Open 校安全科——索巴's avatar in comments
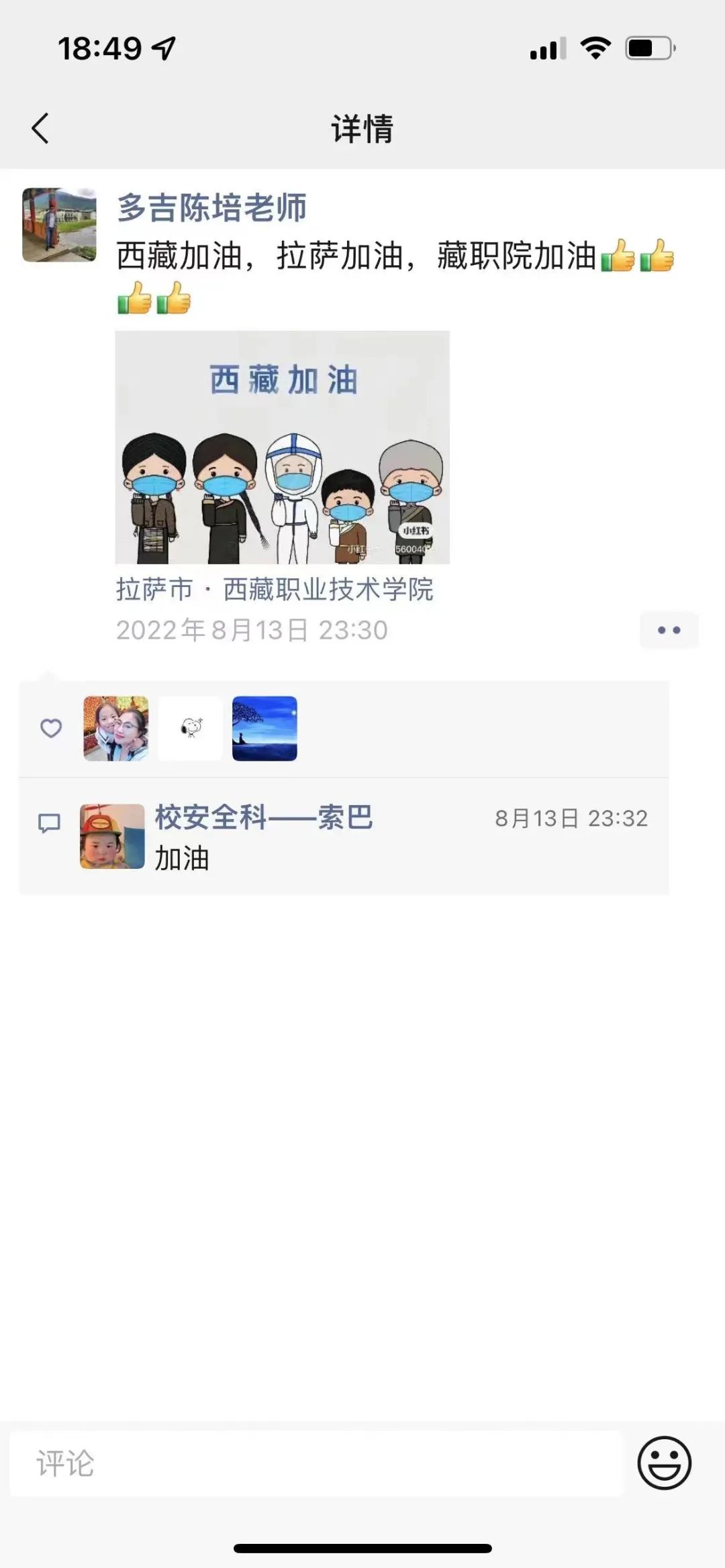 (x=112, y=836)
